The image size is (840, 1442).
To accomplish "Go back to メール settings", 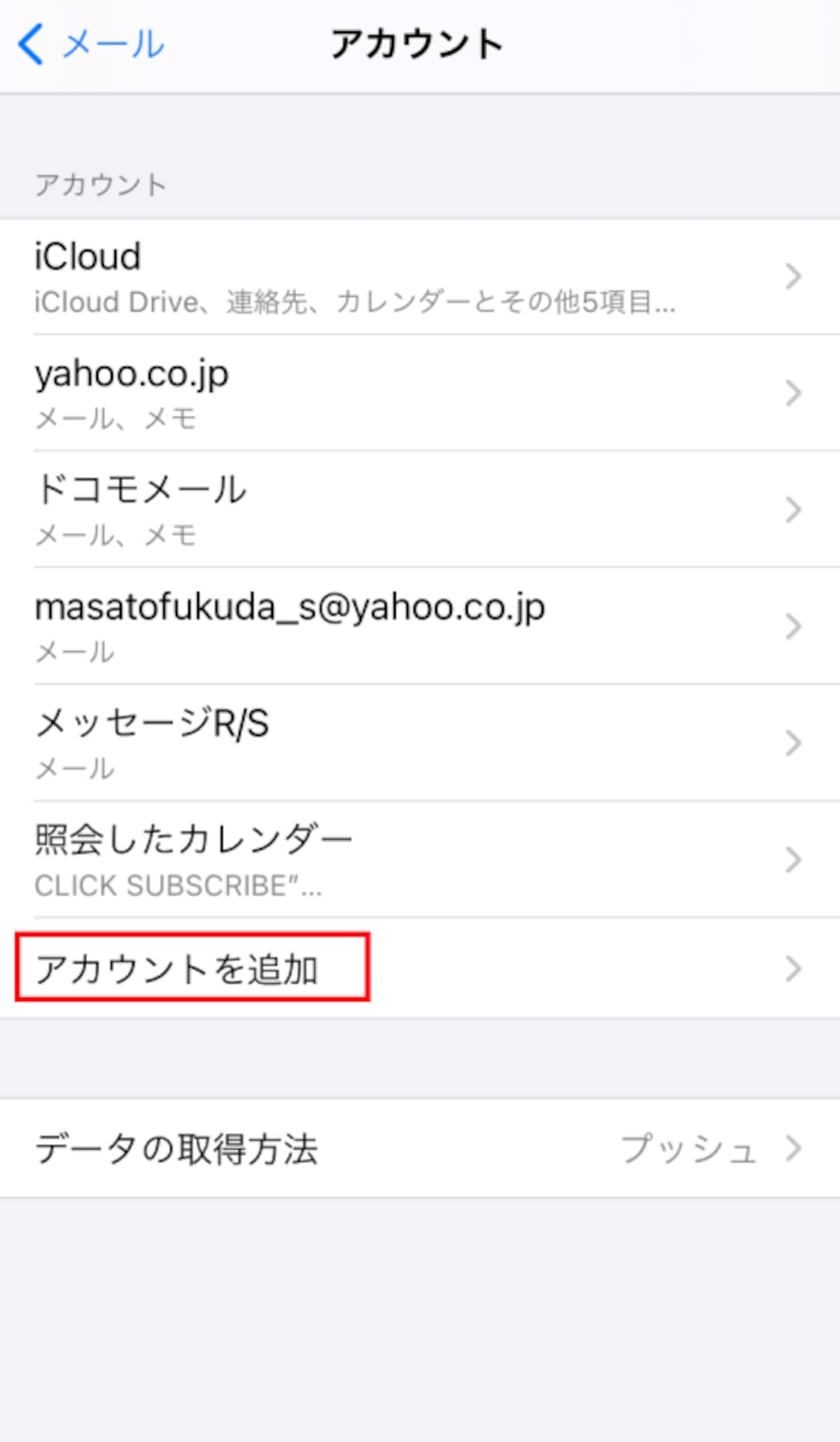I will tap(91, 45).
